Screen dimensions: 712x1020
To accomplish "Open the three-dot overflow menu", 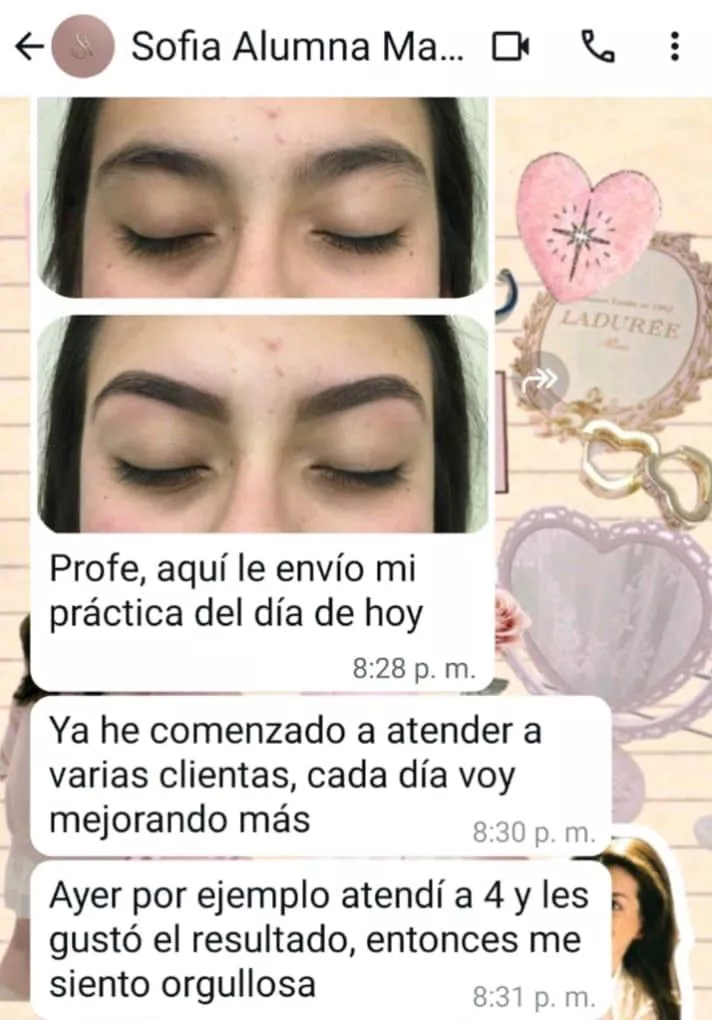I will [x=675, y=47].
